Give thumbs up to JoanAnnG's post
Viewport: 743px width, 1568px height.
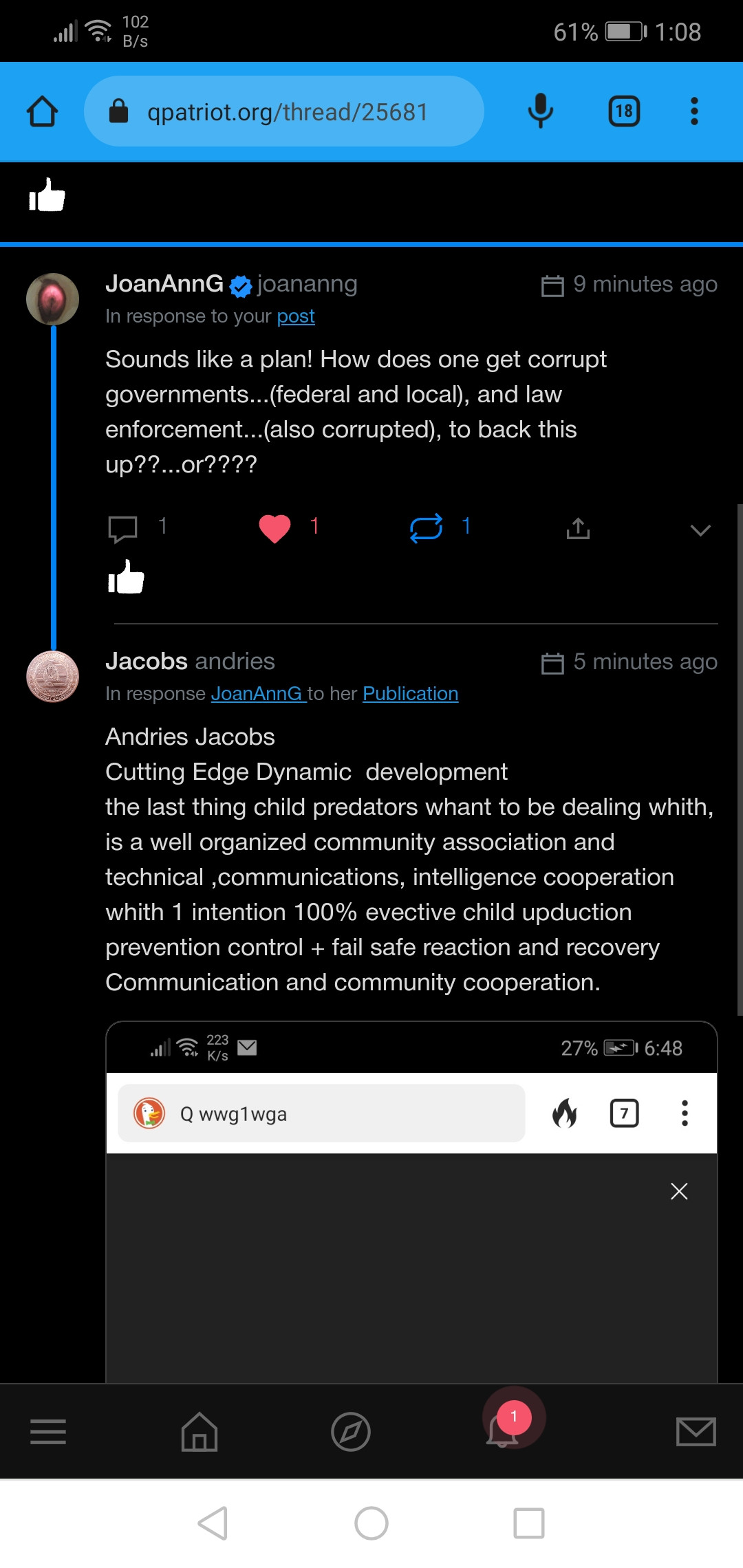click(x=126, y=576)
